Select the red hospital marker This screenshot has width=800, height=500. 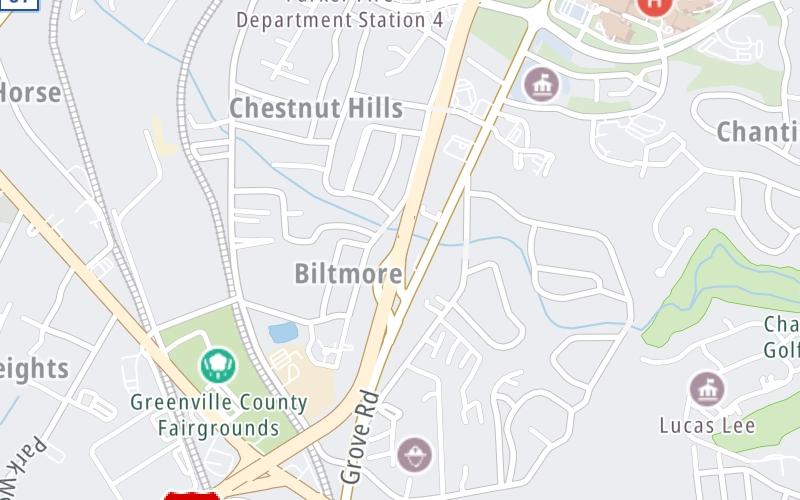pos(654,5)
